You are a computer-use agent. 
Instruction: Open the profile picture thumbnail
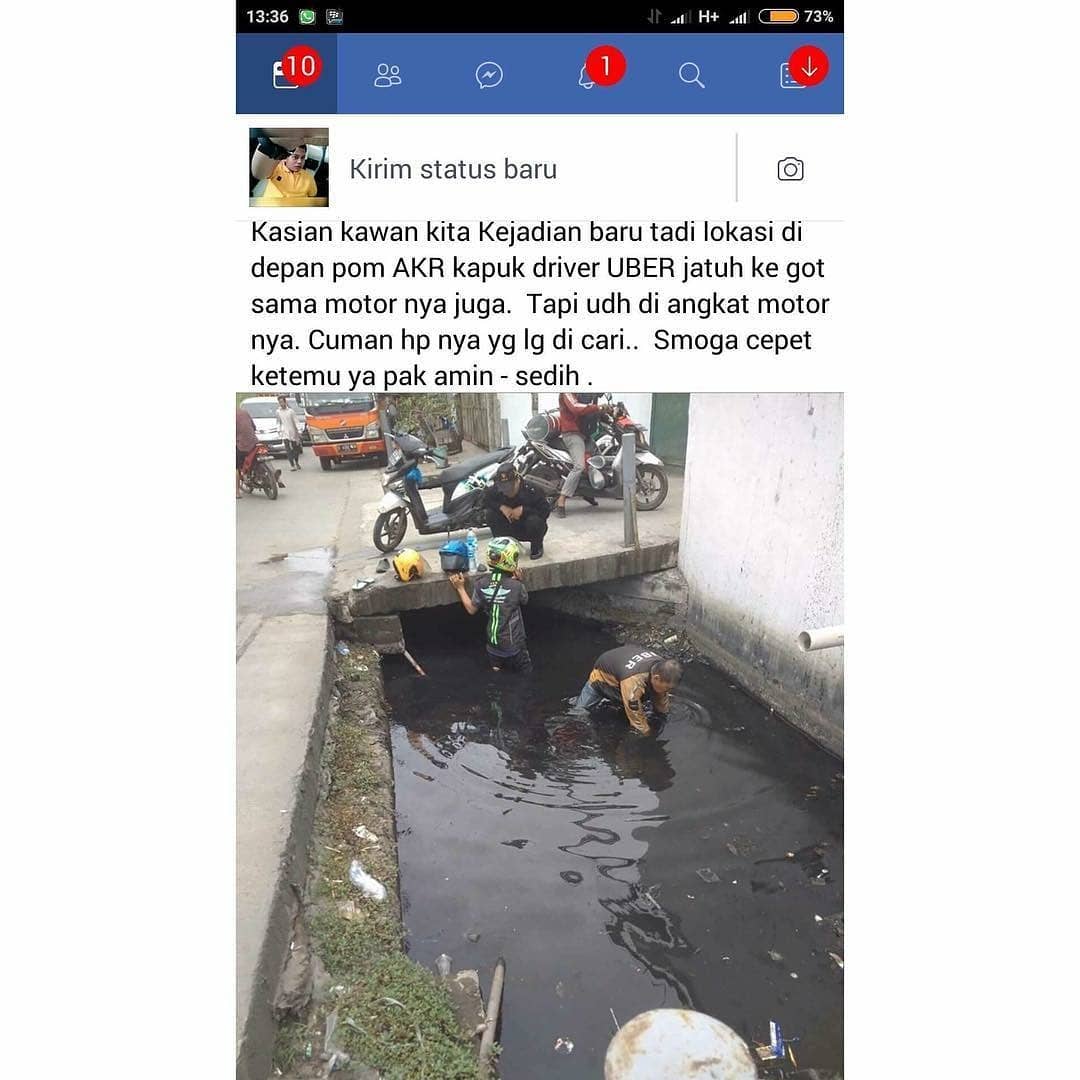coord(289,167)
